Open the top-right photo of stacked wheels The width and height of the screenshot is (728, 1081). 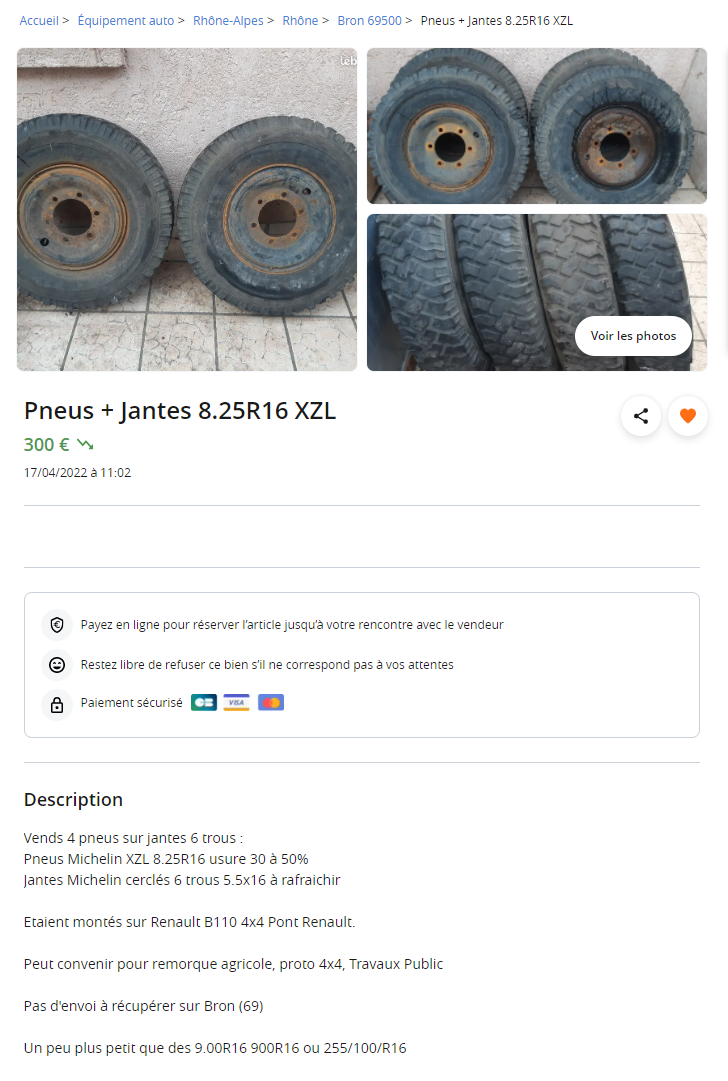(536, 126)
